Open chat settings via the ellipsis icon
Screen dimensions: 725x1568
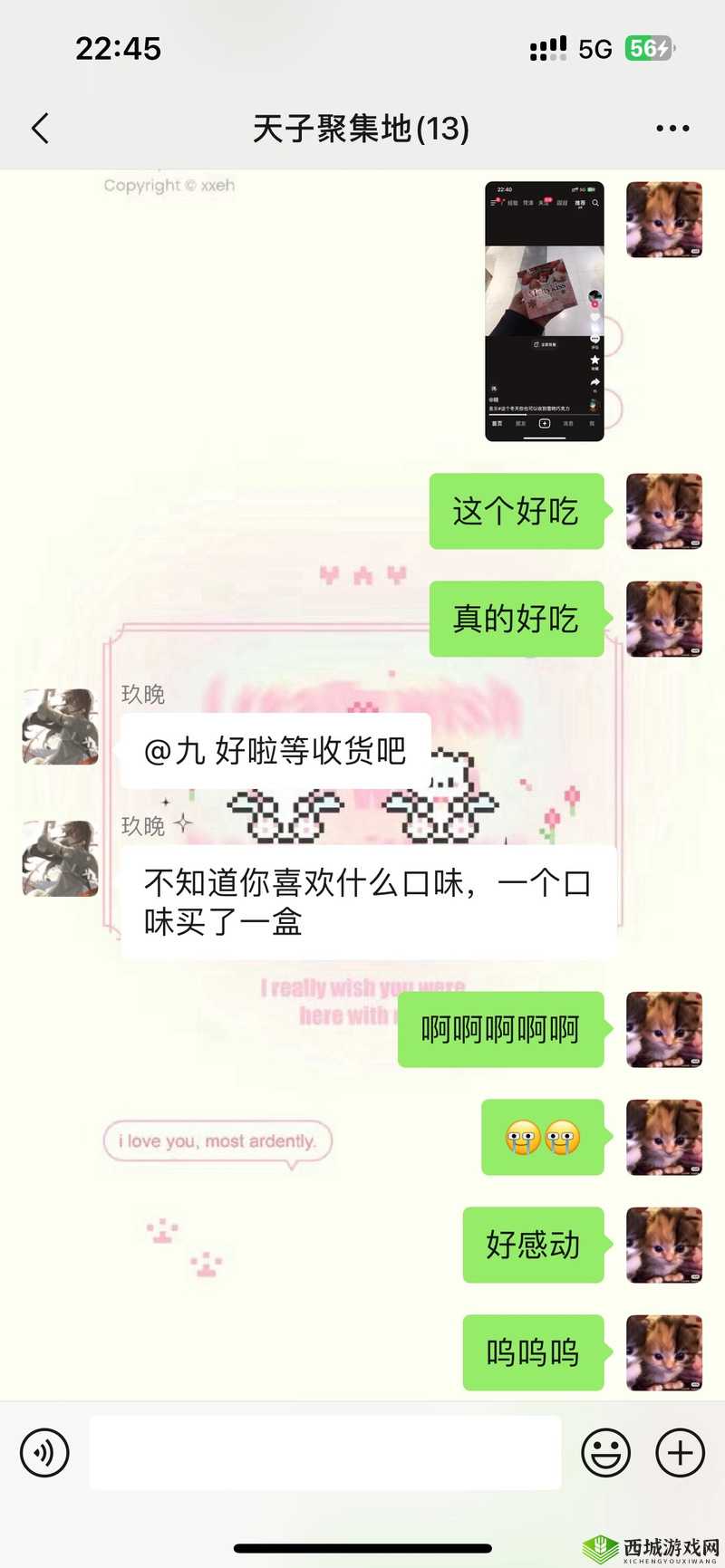click(672, 129)
